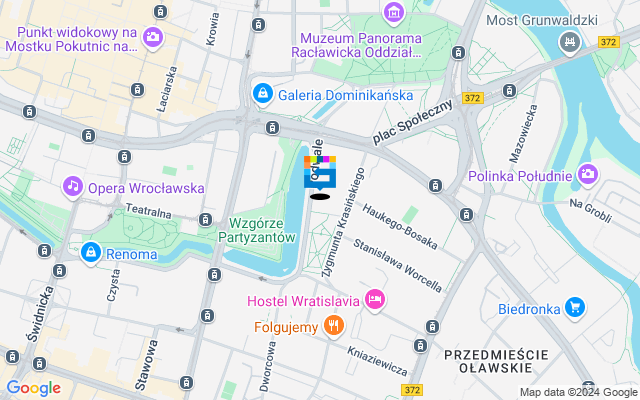
Task: Select the Most Grunwaldzki landmark pin
Action: [569, 41]
